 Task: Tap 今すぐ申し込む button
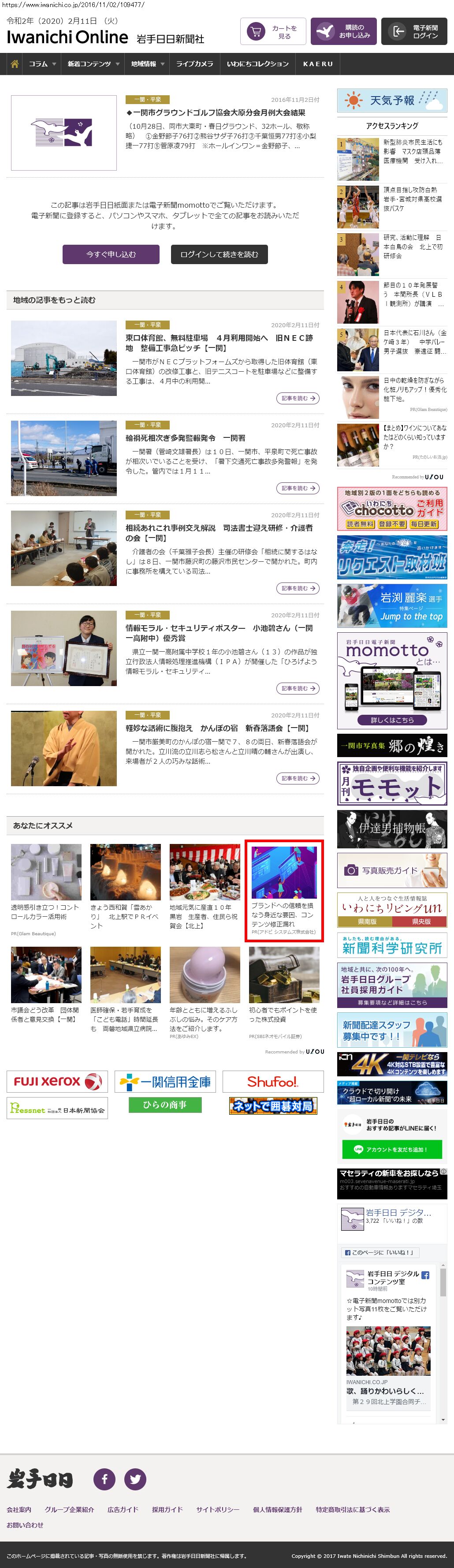(111, 254)
